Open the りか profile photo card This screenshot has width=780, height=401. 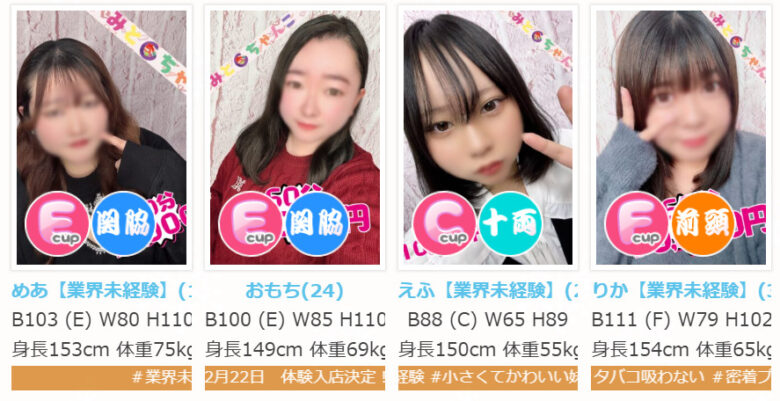(681, 137)
